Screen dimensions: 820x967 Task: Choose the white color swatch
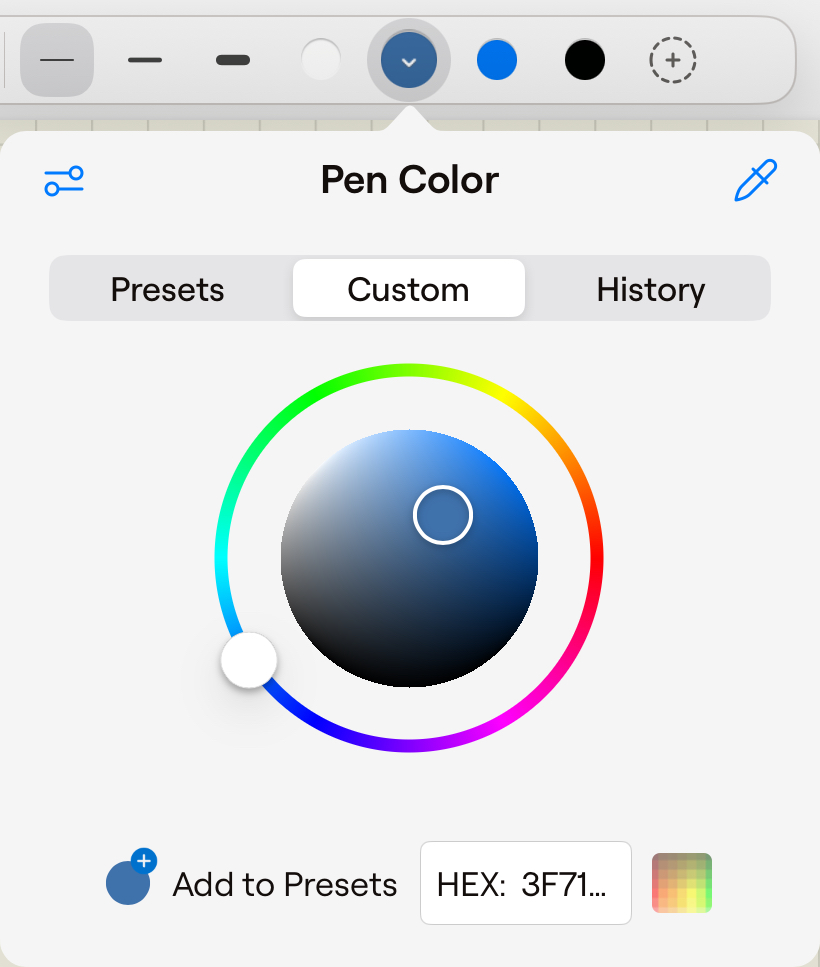(321, 60)
